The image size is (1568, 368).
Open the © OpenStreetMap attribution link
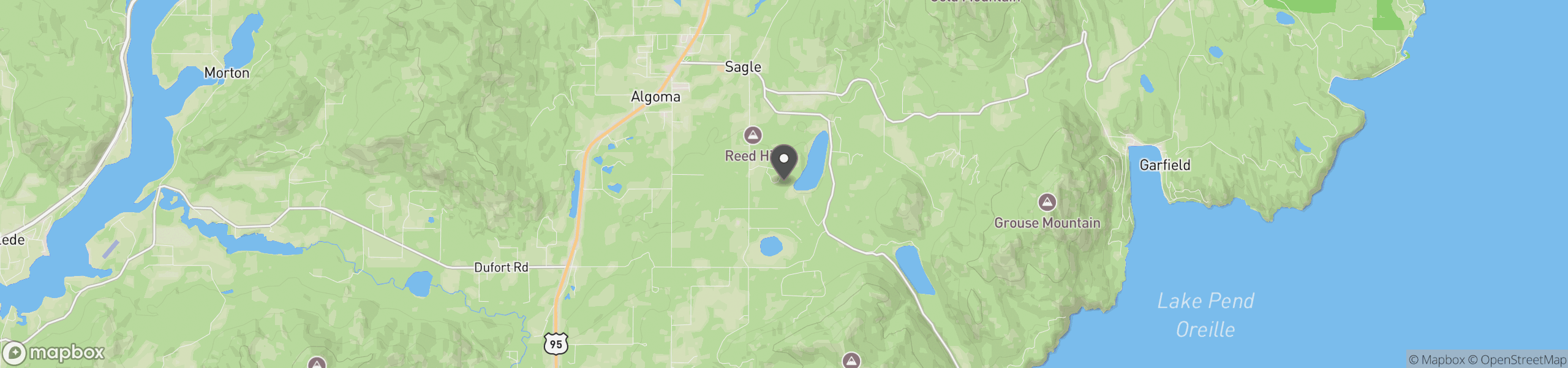(1517, 360)
